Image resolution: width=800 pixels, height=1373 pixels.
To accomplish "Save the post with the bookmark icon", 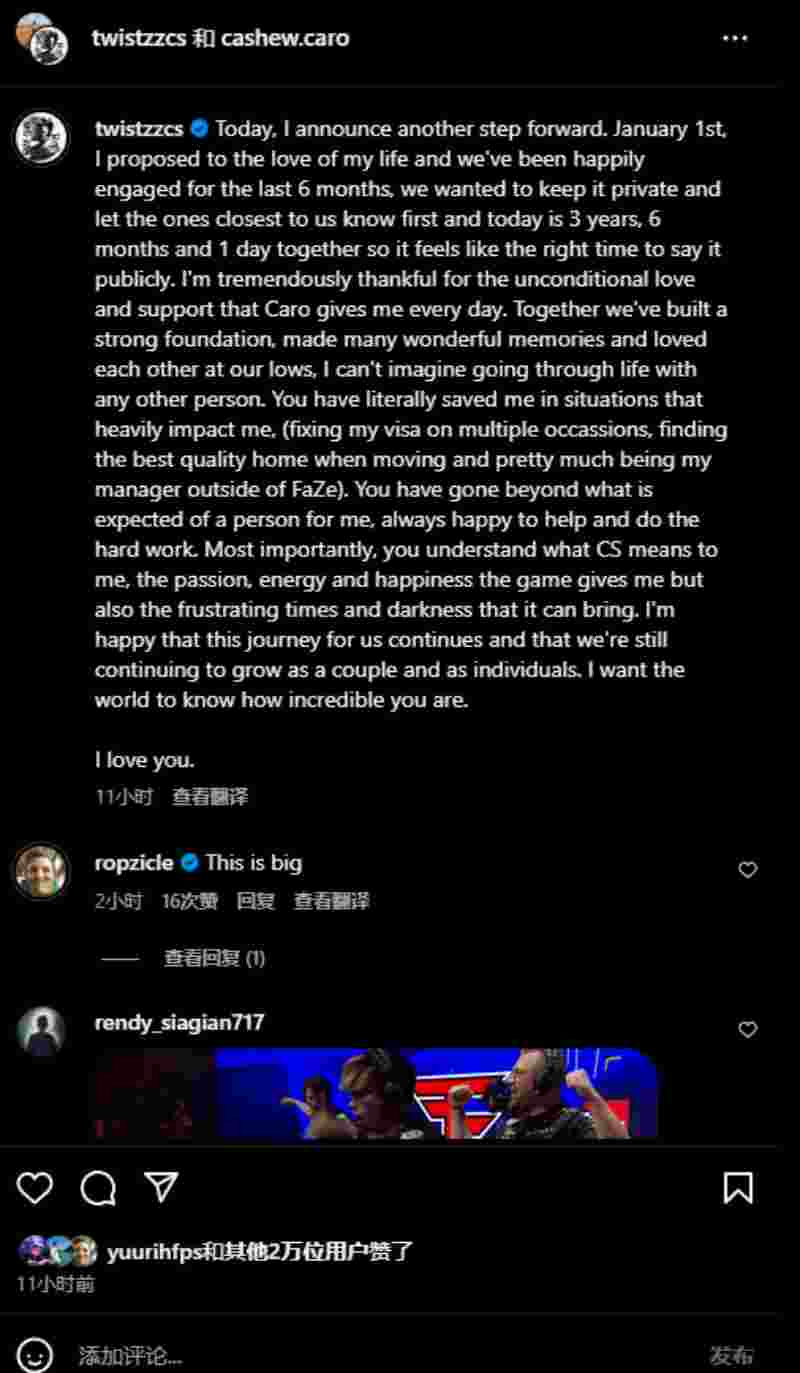I will (x=738, y=1188).
